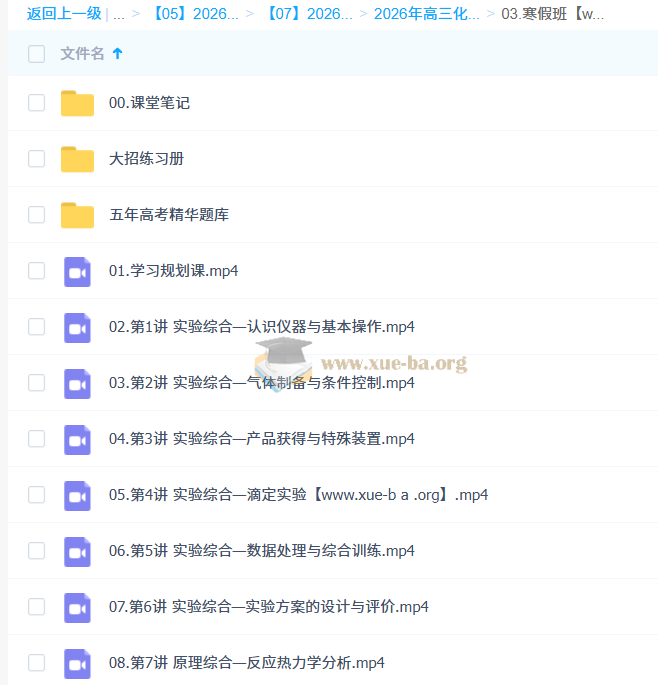Select all files with header checkbox
Viewport: 658px width, 685px height.
coord(37,54)
